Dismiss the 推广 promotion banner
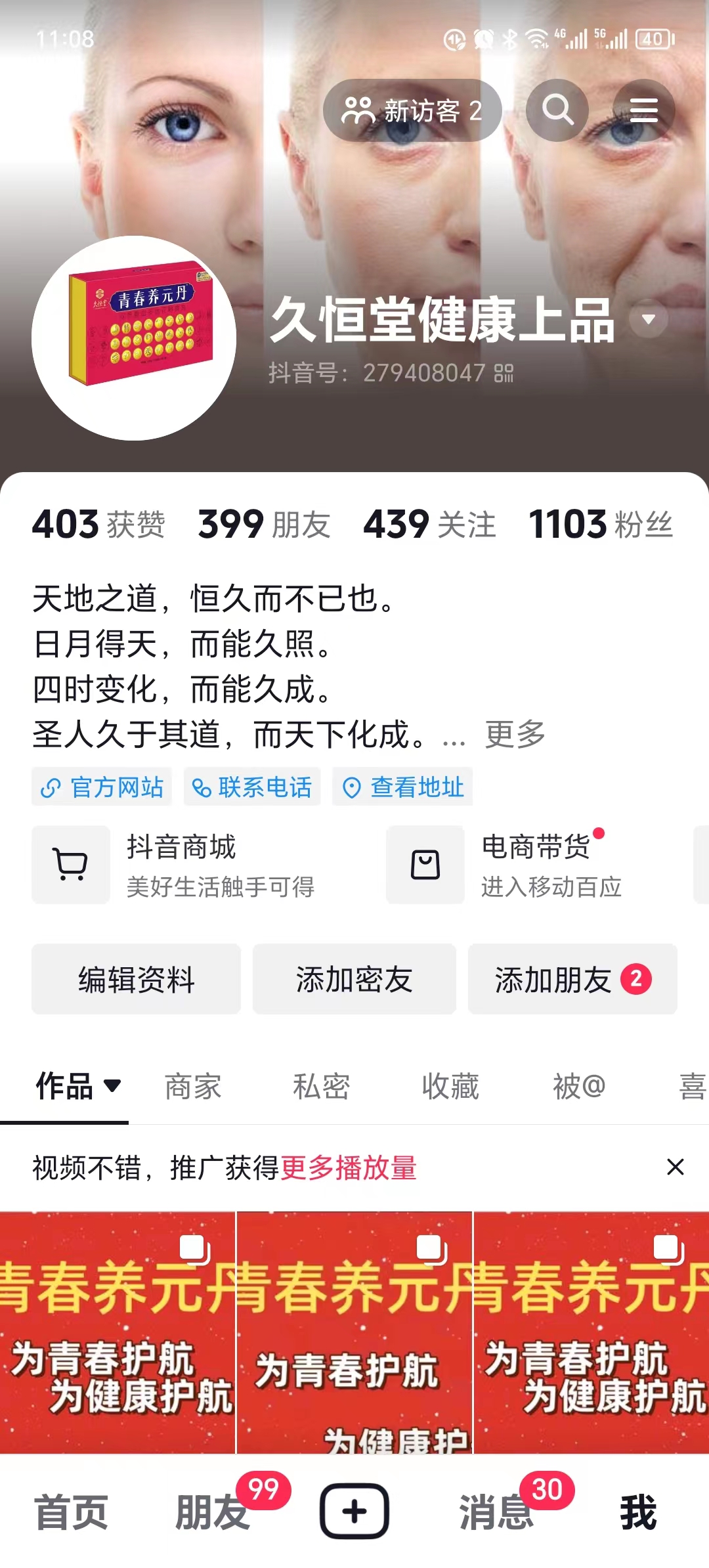 click(675, 1167)
